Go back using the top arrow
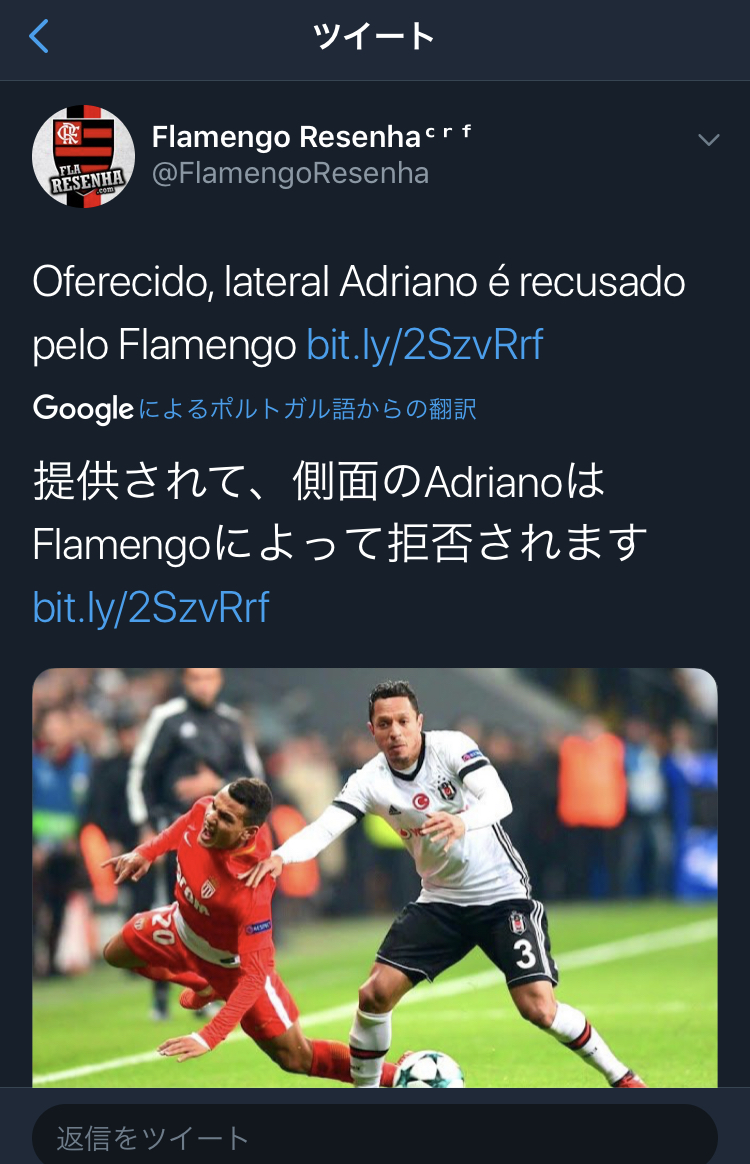The image size is (750, 1164). [39, 37]
